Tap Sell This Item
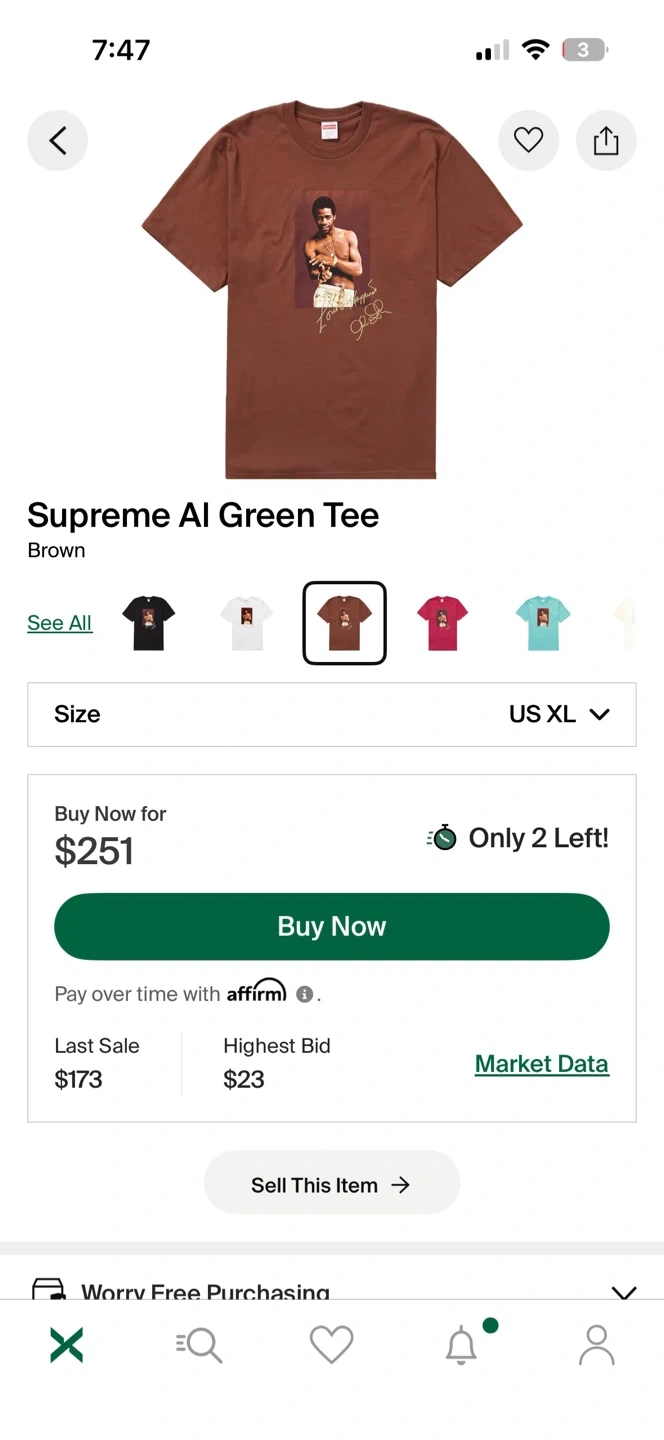The height and width of the screenshot is (1440, 664). click(332, 1185)
